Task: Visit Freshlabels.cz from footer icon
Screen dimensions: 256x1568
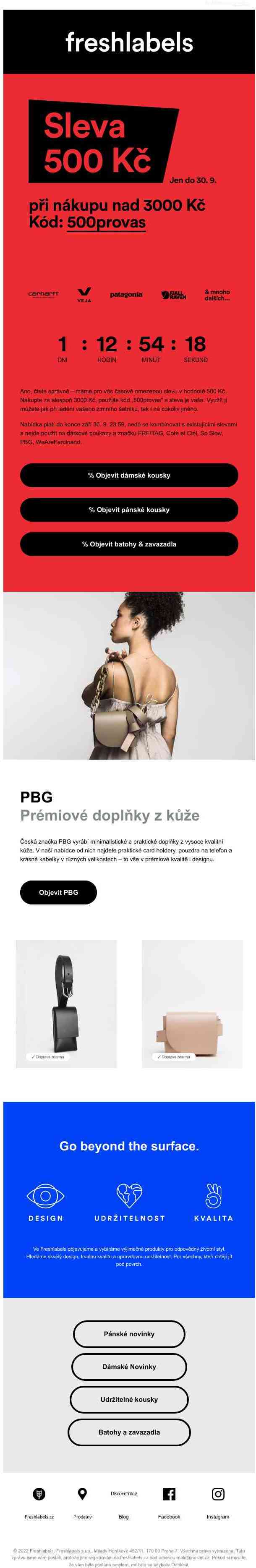Action: pyautogui.click(x=39, y=1494)
